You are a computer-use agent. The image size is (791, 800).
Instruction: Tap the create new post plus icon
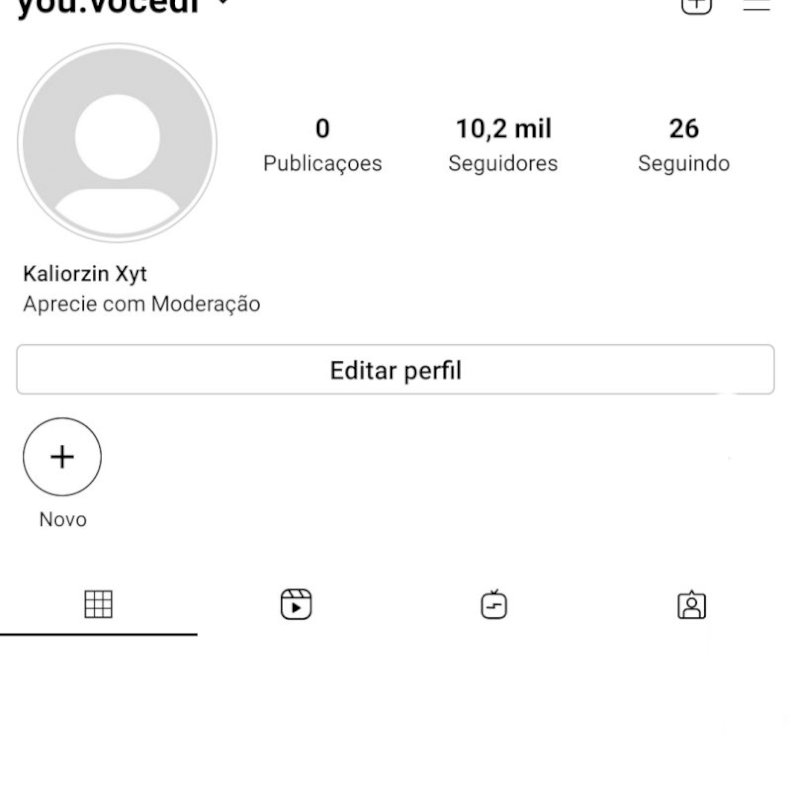(695, 5)
